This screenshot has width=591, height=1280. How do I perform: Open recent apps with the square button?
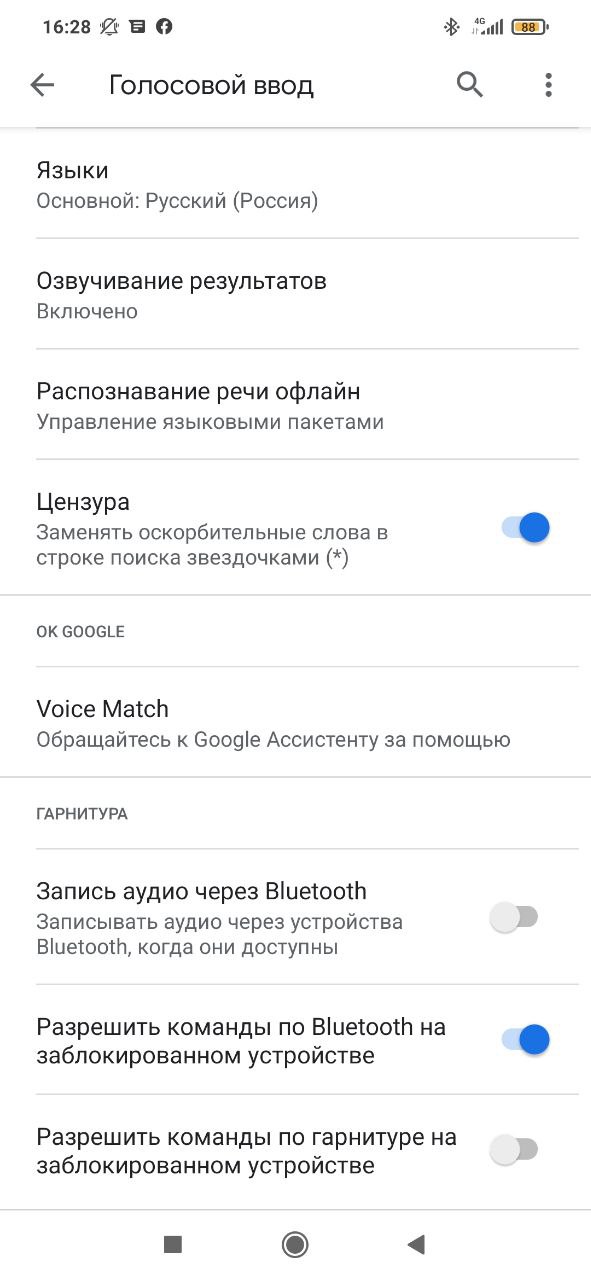coord(173,1244)
